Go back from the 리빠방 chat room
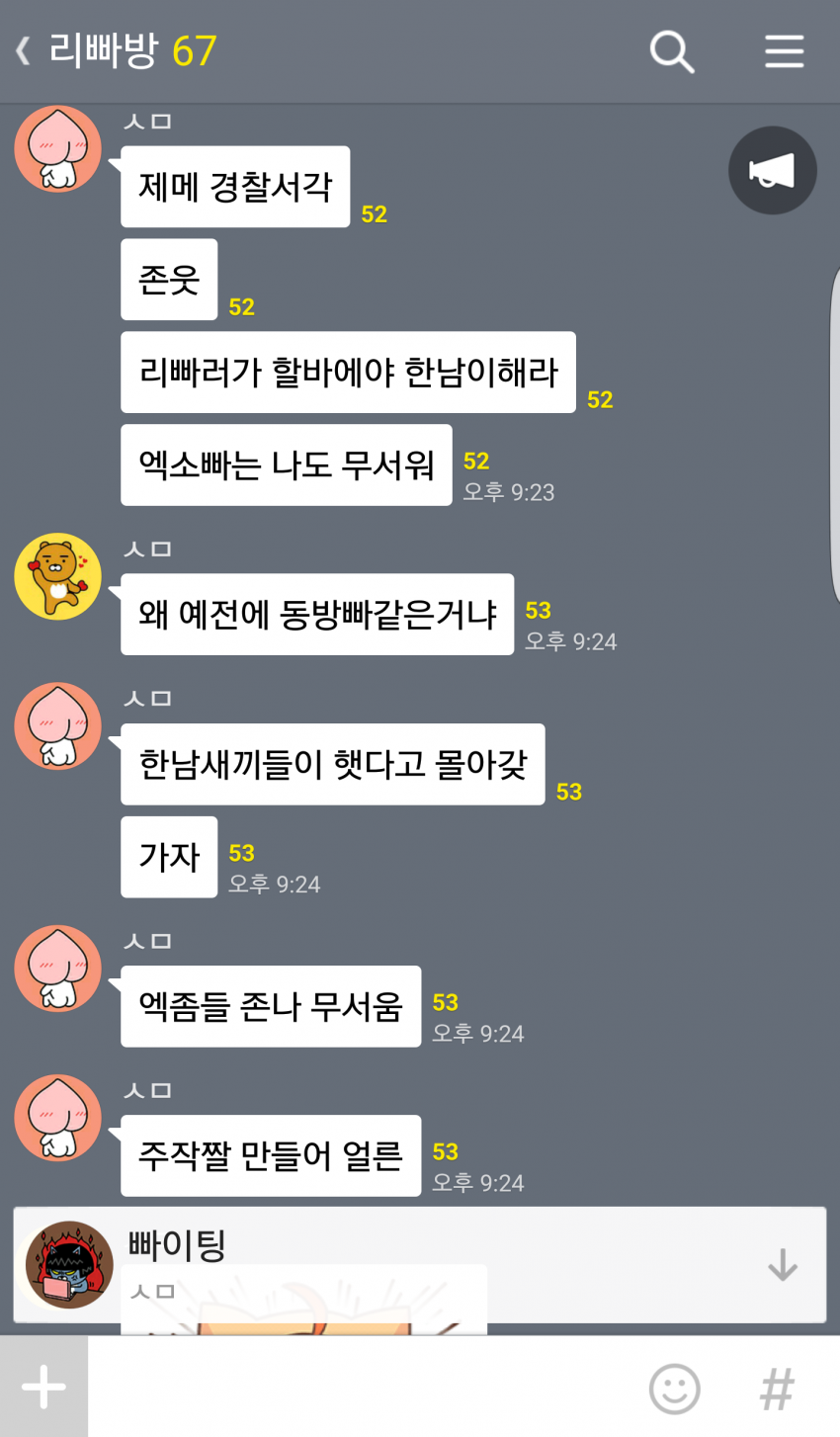The image size is (840, 1437). [x=24, y=50]
